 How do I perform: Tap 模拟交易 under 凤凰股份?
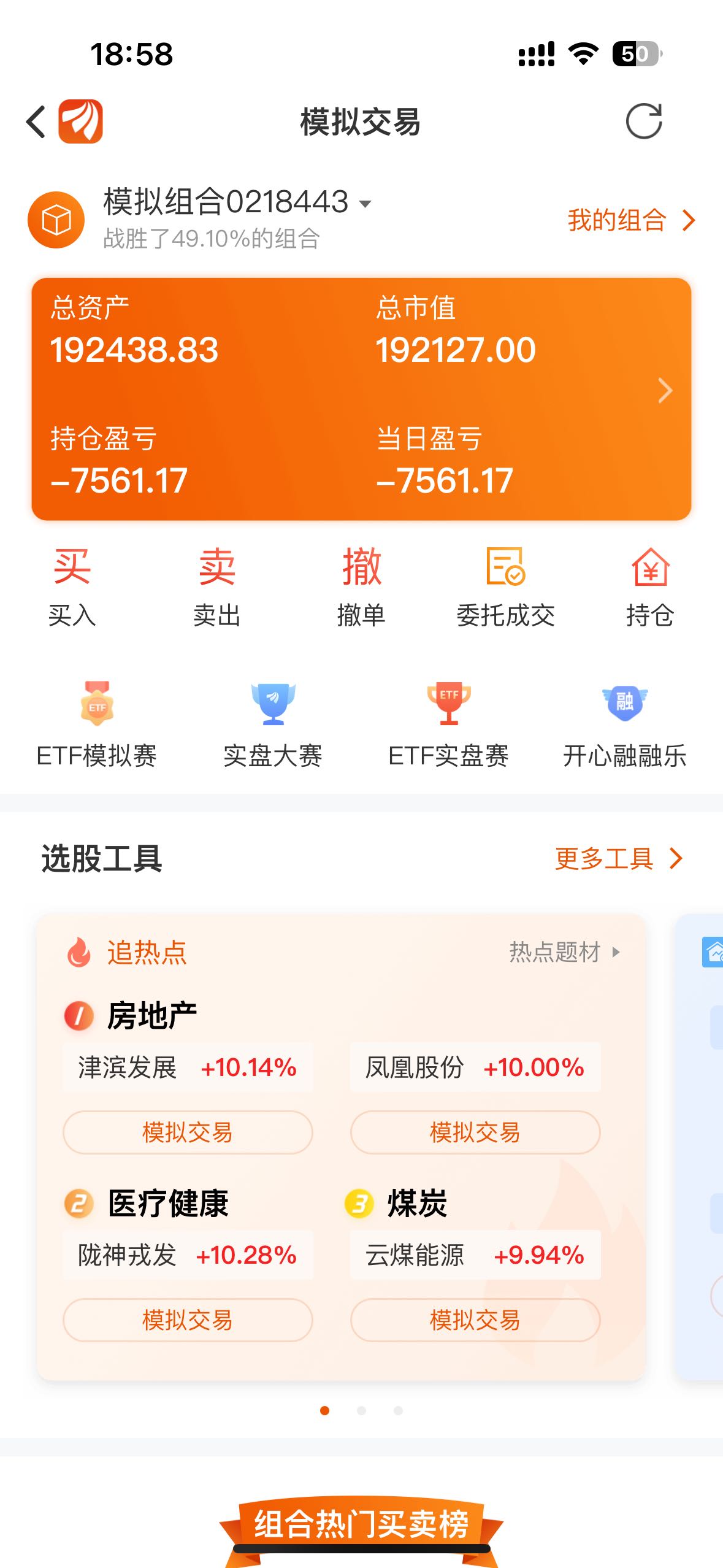click(x=475, y=1132)
